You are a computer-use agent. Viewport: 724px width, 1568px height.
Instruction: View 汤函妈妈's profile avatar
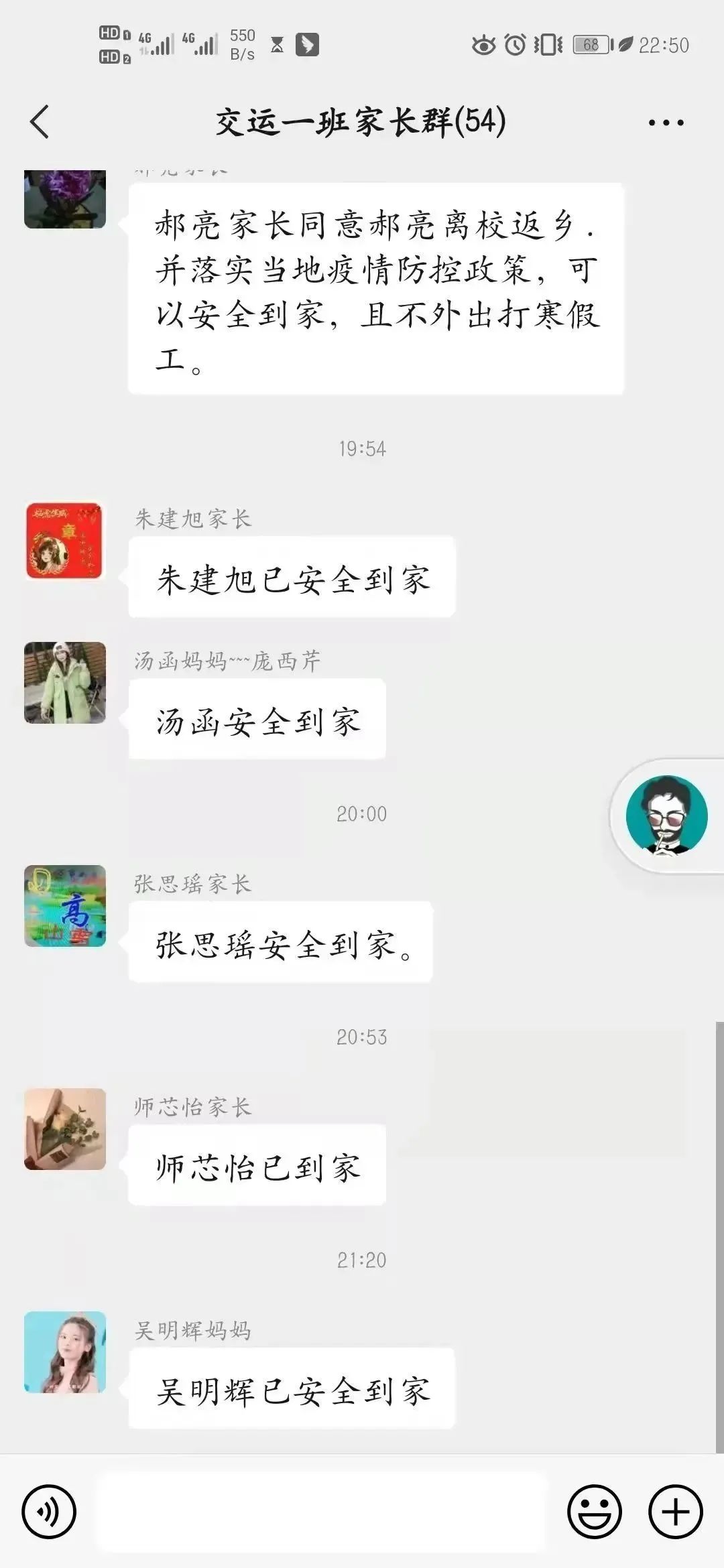65,683
